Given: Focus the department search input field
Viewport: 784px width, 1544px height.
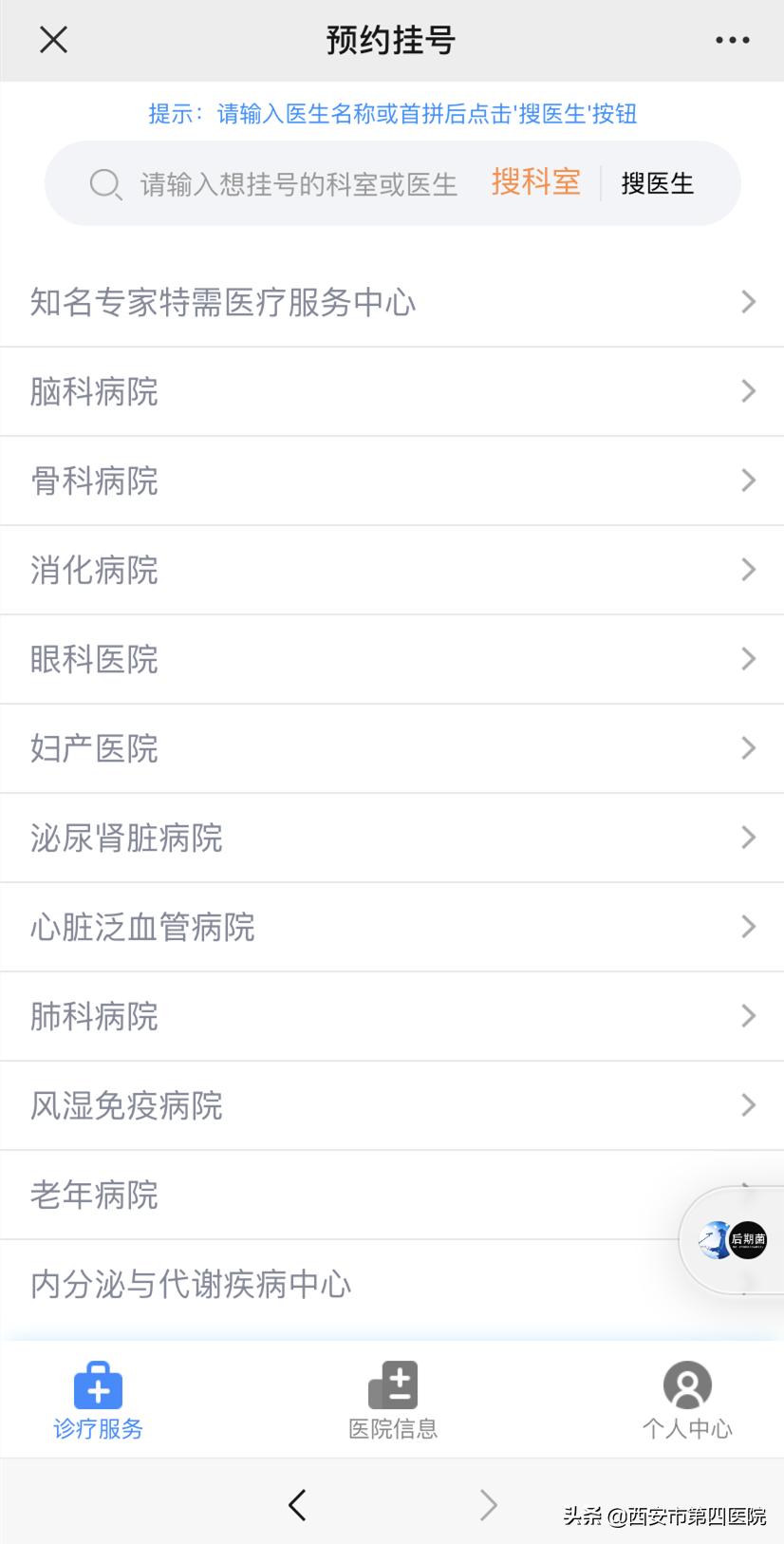Looking at the screenshot, I should click(x=294, y=183).
